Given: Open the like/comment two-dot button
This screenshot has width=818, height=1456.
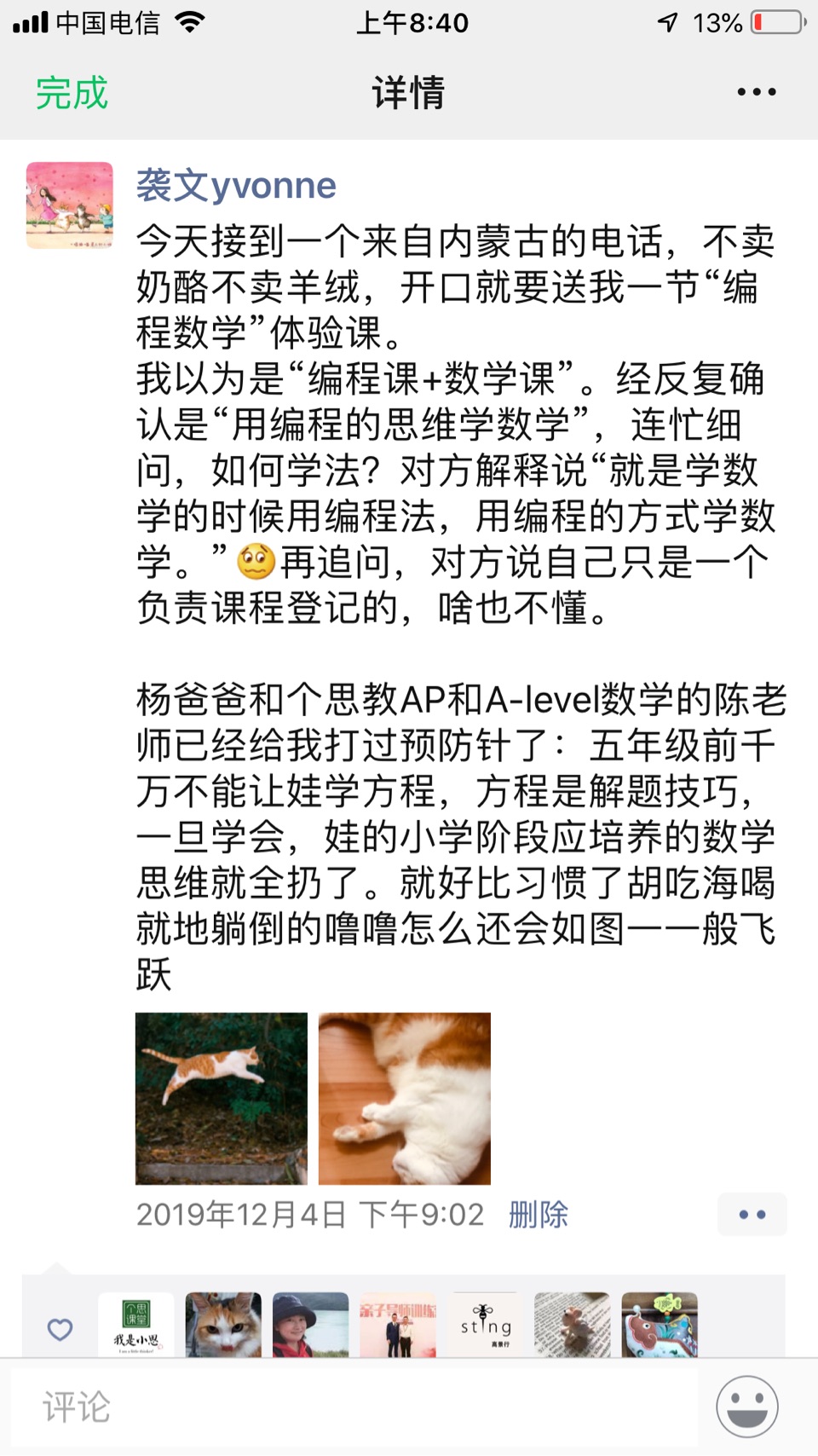Looking at the screenshot, I should click(x=752, y=1214).
